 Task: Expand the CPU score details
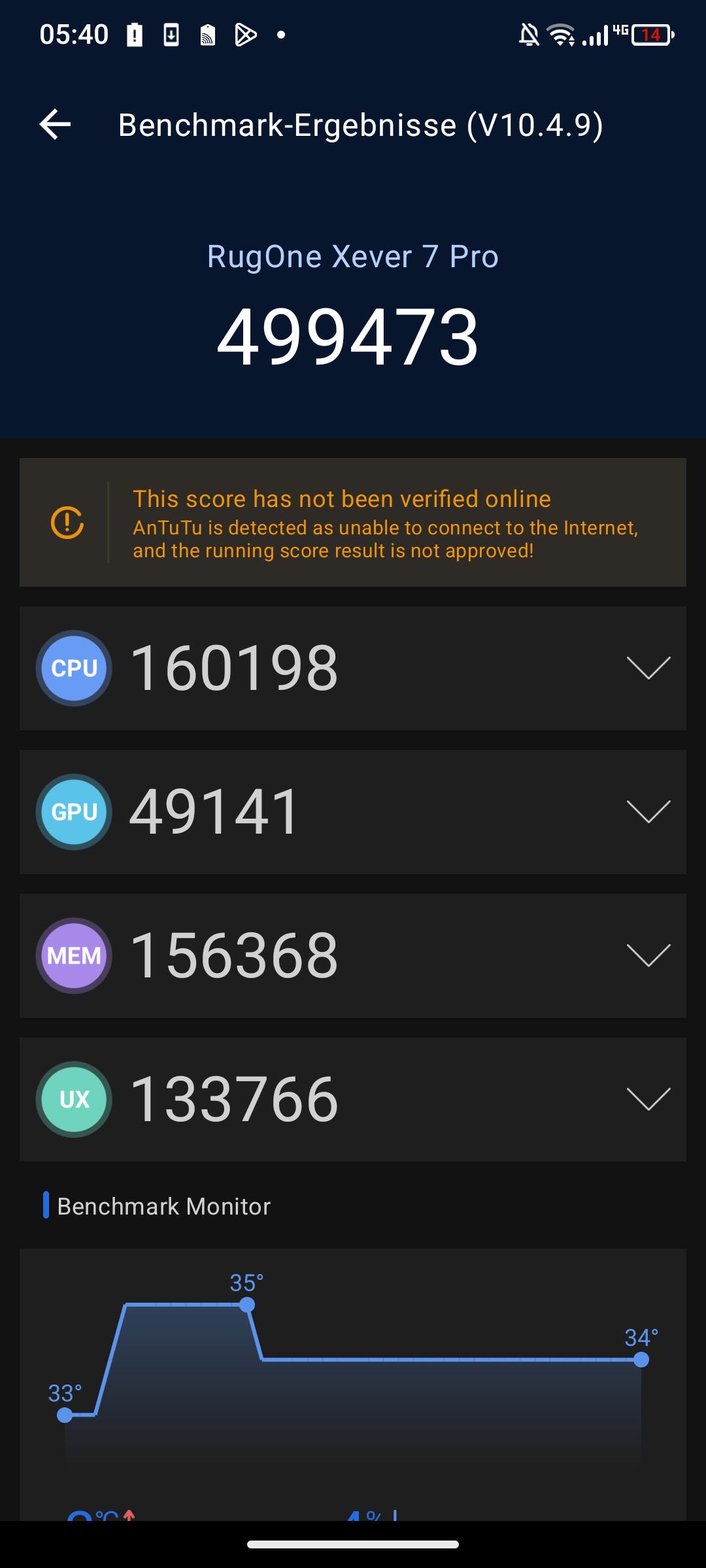pos(648,668)
